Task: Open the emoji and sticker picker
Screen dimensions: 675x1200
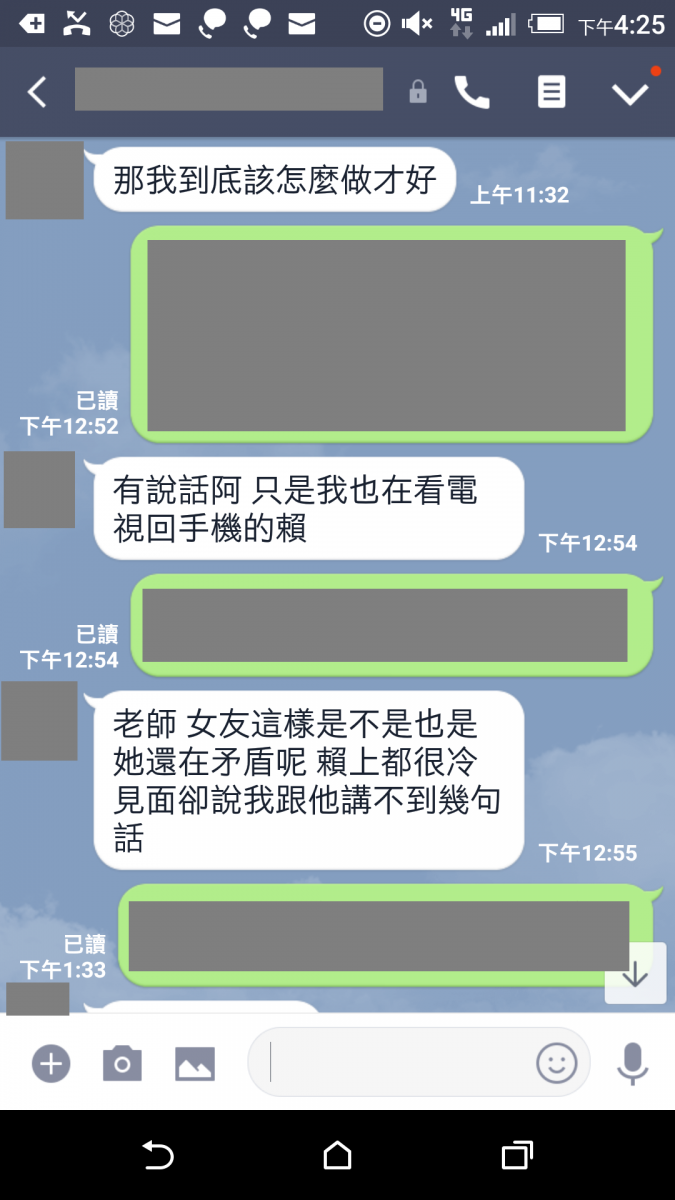Action: click(557, 1062)
